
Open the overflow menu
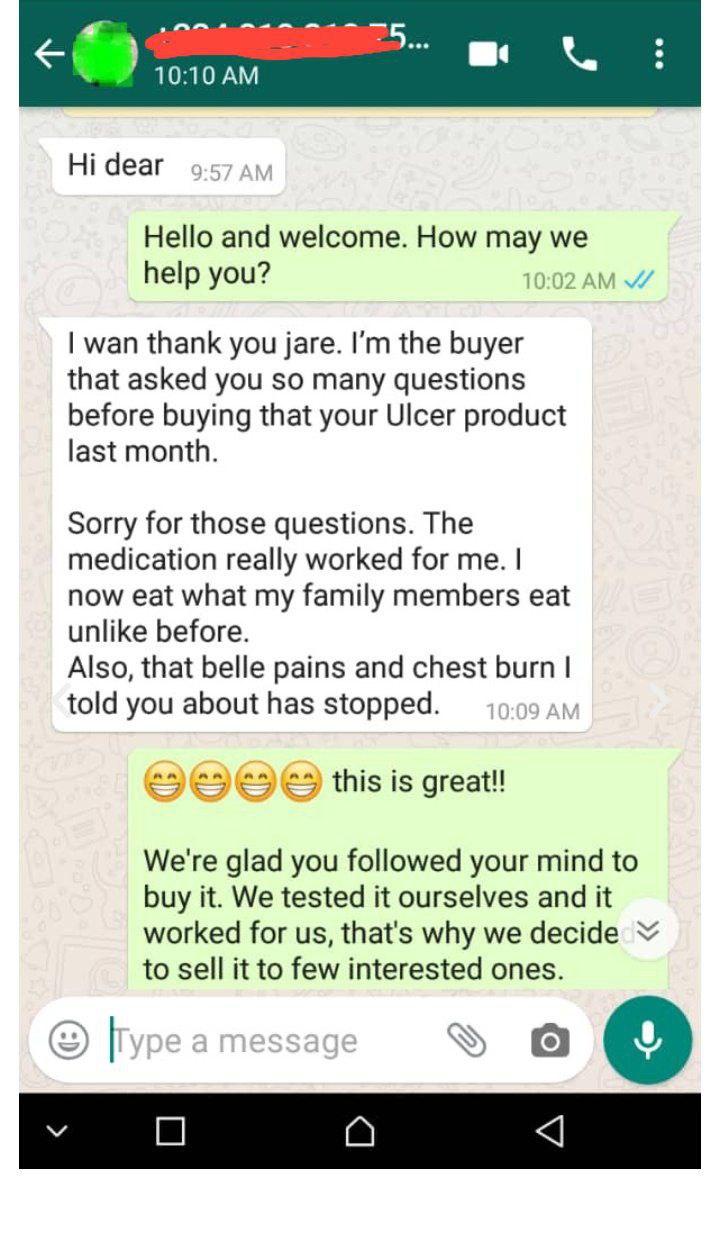(x=658, y=54)
